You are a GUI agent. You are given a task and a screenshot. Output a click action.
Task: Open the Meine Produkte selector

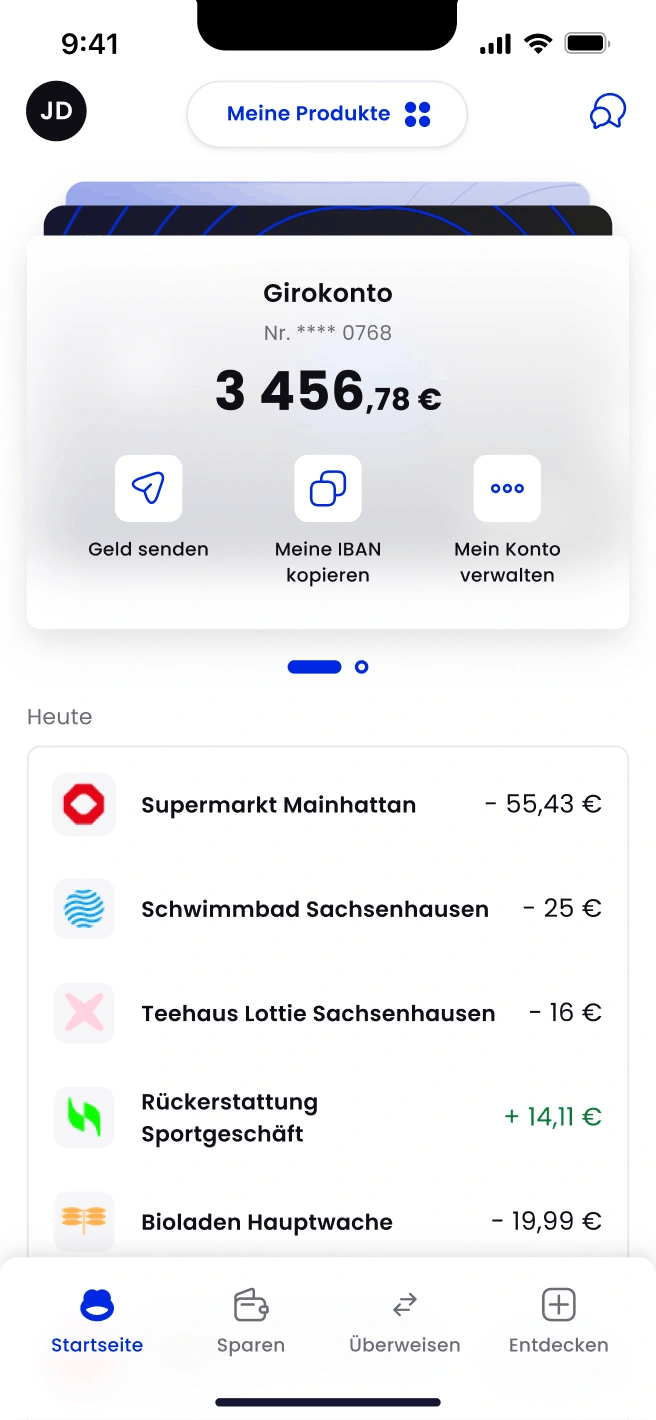tap(327, 114)
